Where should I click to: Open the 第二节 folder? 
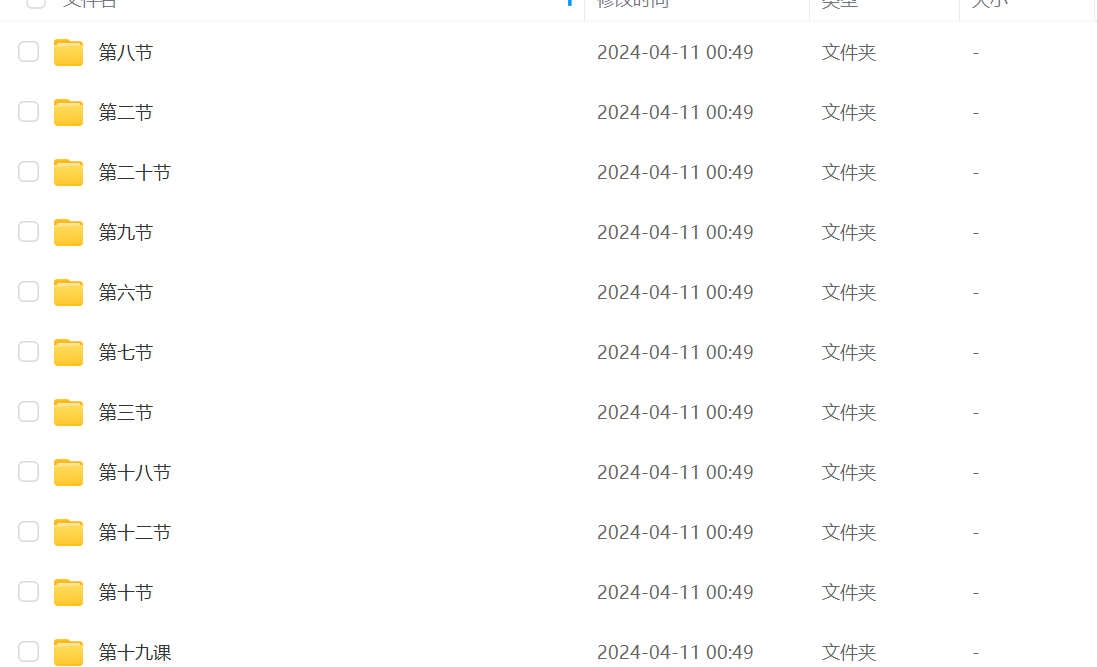[125, 113]
